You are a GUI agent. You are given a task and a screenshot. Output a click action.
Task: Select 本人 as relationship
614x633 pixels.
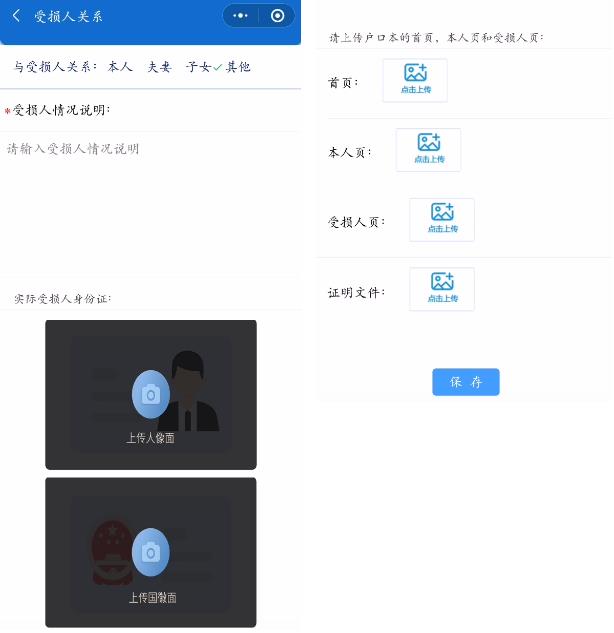[120, 67]
